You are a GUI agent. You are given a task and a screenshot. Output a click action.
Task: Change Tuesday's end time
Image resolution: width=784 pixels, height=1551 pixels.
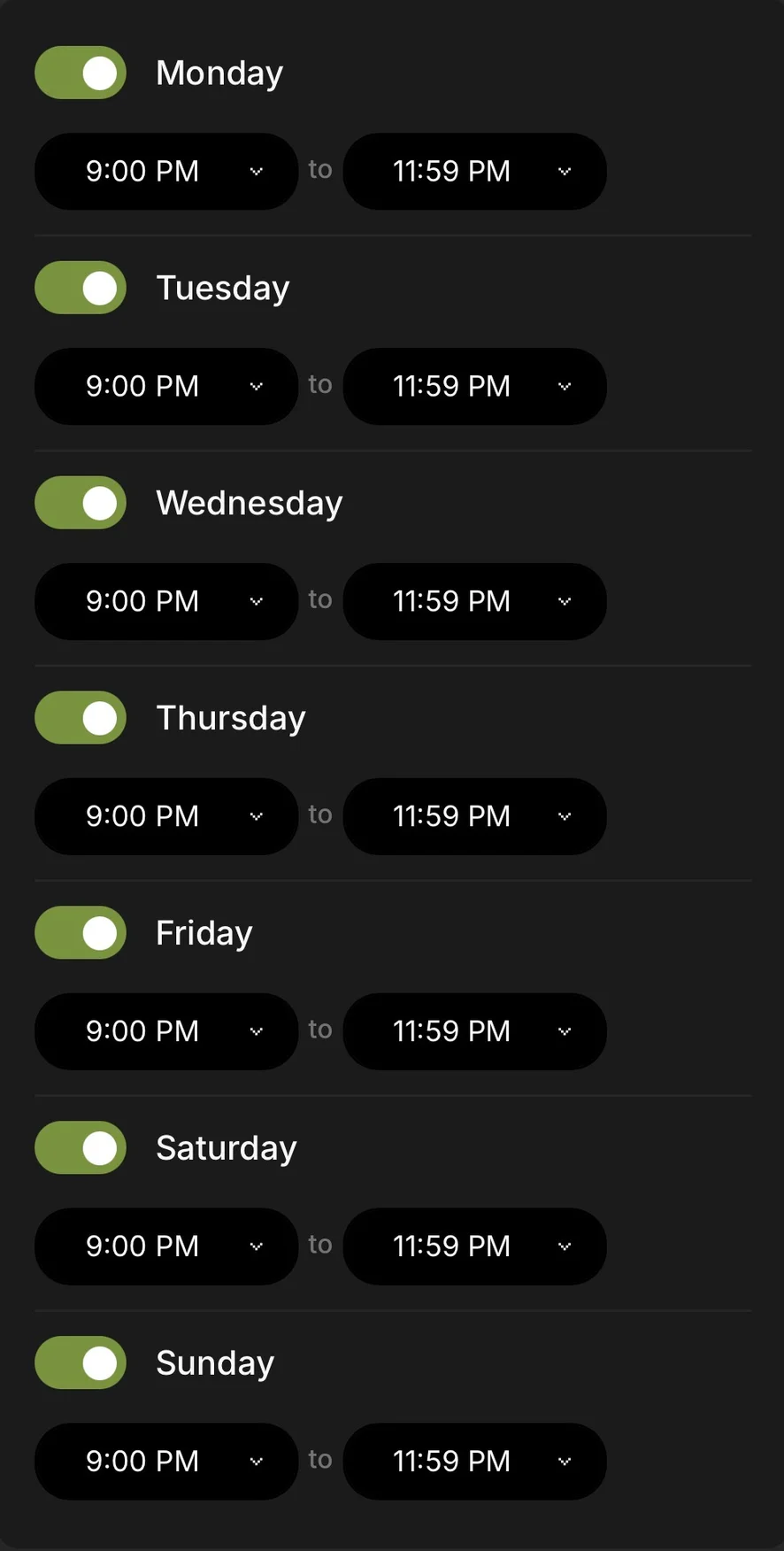[474, 386]
